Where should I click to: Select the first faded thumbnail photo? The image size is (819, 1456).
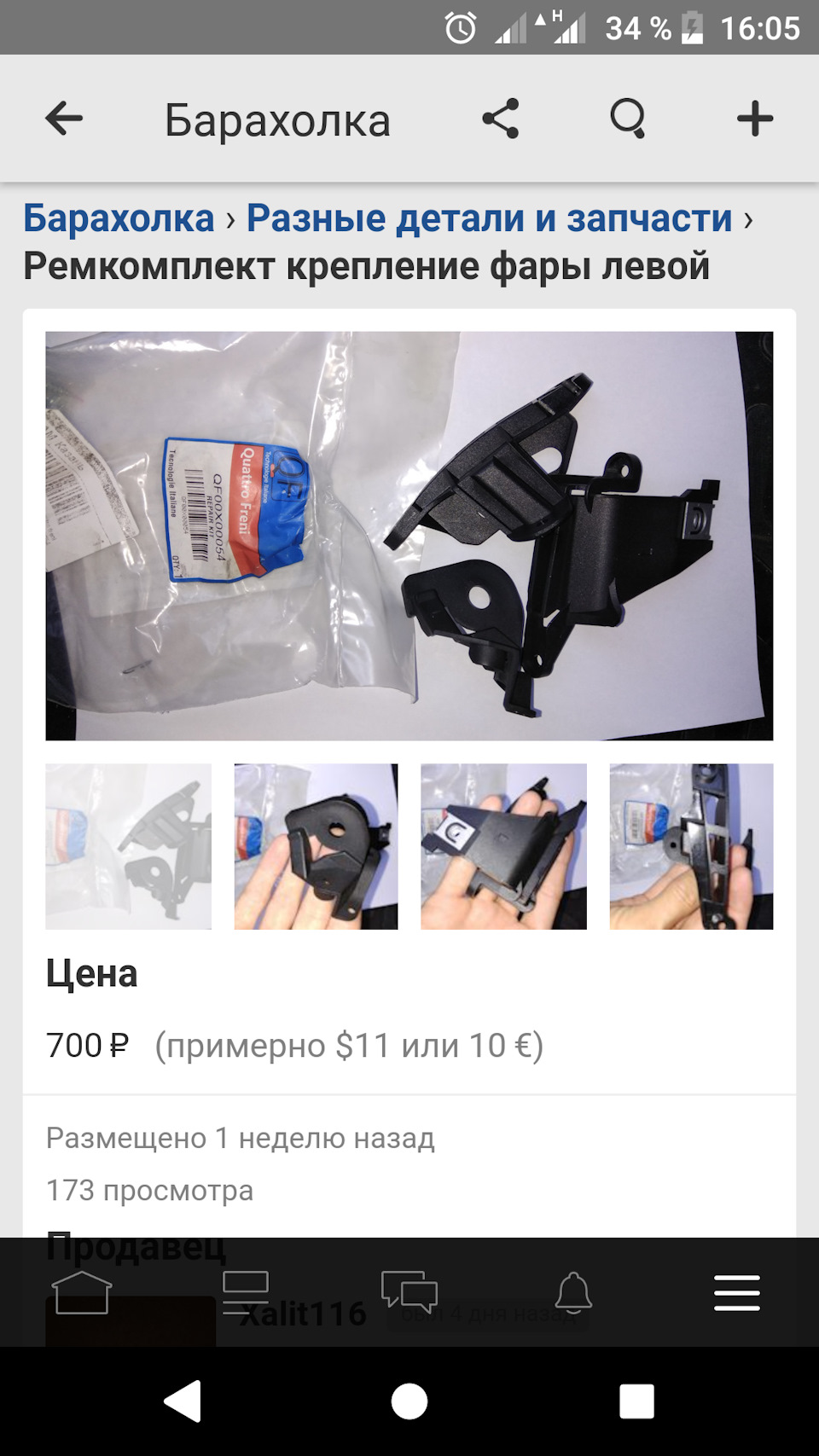129,846
